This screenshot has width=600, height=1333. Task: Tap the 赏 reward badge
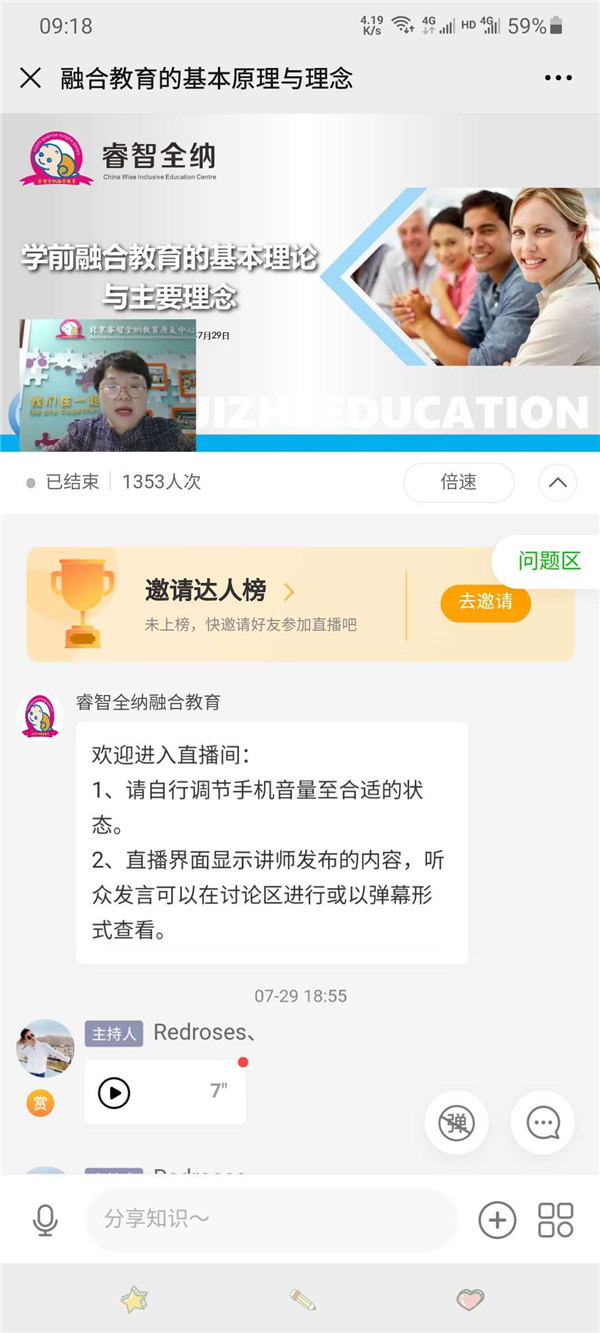coord(41,1103)
